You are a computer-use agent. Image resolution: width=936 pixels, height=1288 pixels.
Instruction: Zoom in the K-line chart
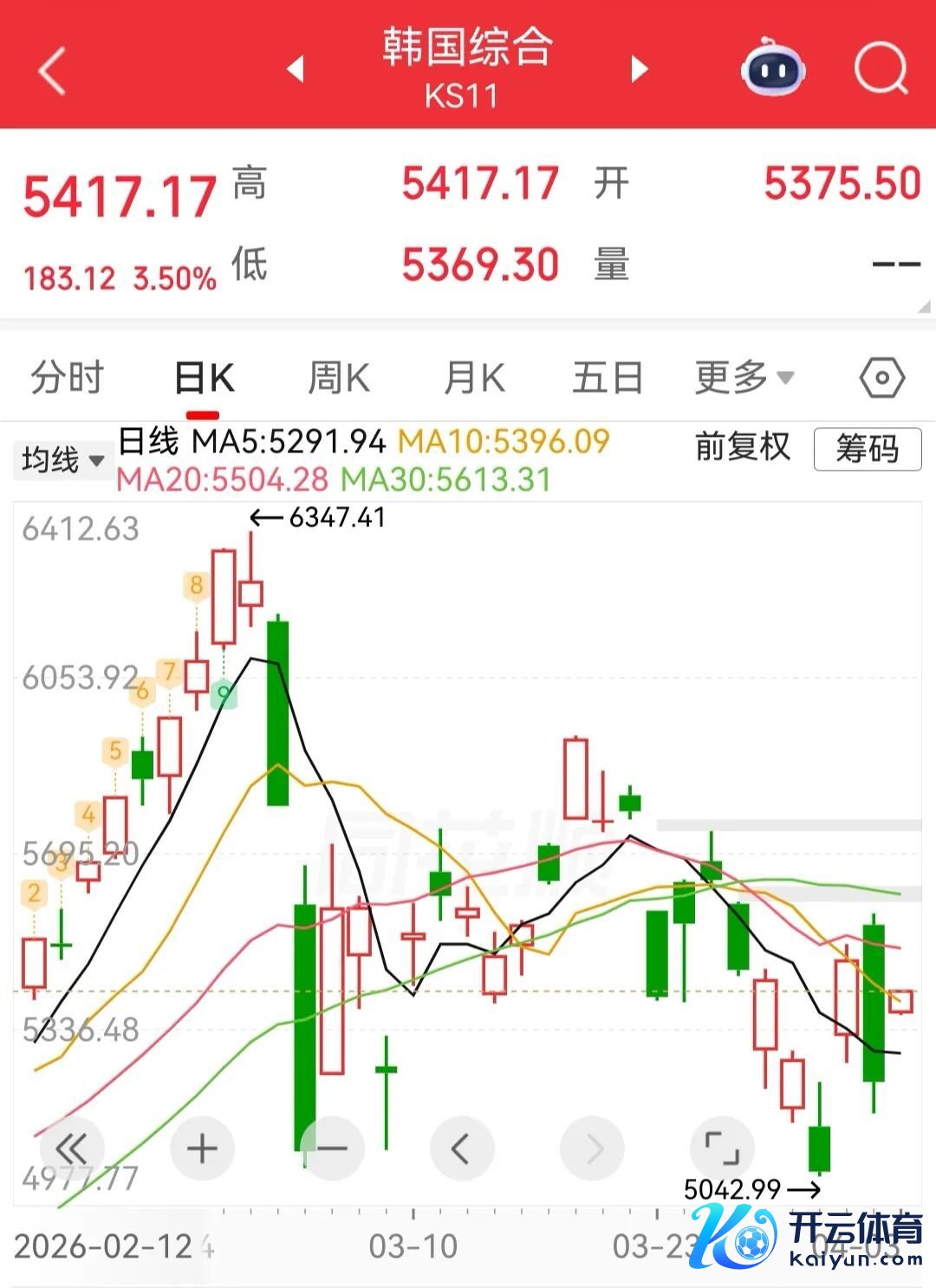tap(202, 1149)
